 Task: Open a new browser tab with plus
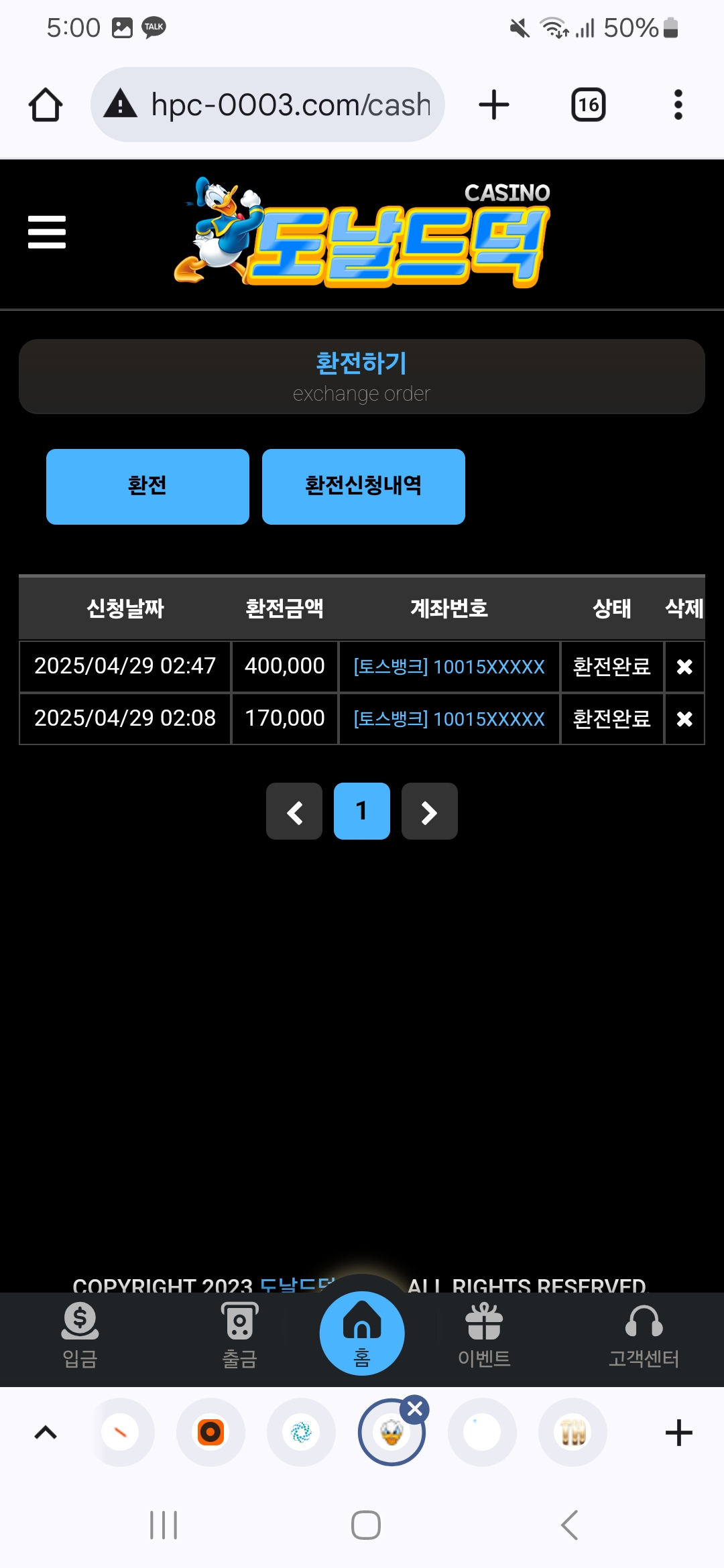[494, 105]
